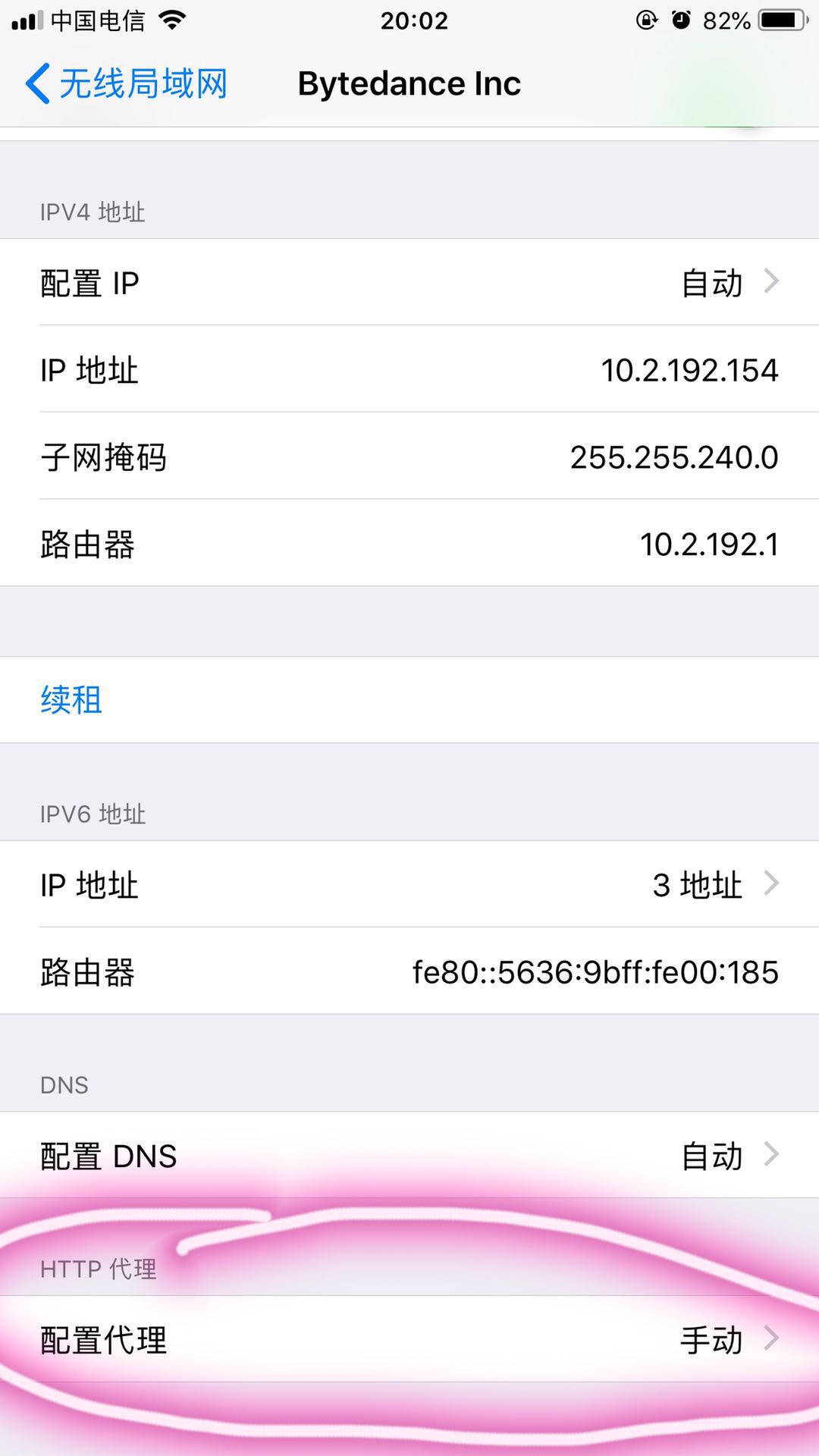This screenshot has height=1456, width=819.
Task: Go back to 无线局域网 settings
Action: point(126,83)
